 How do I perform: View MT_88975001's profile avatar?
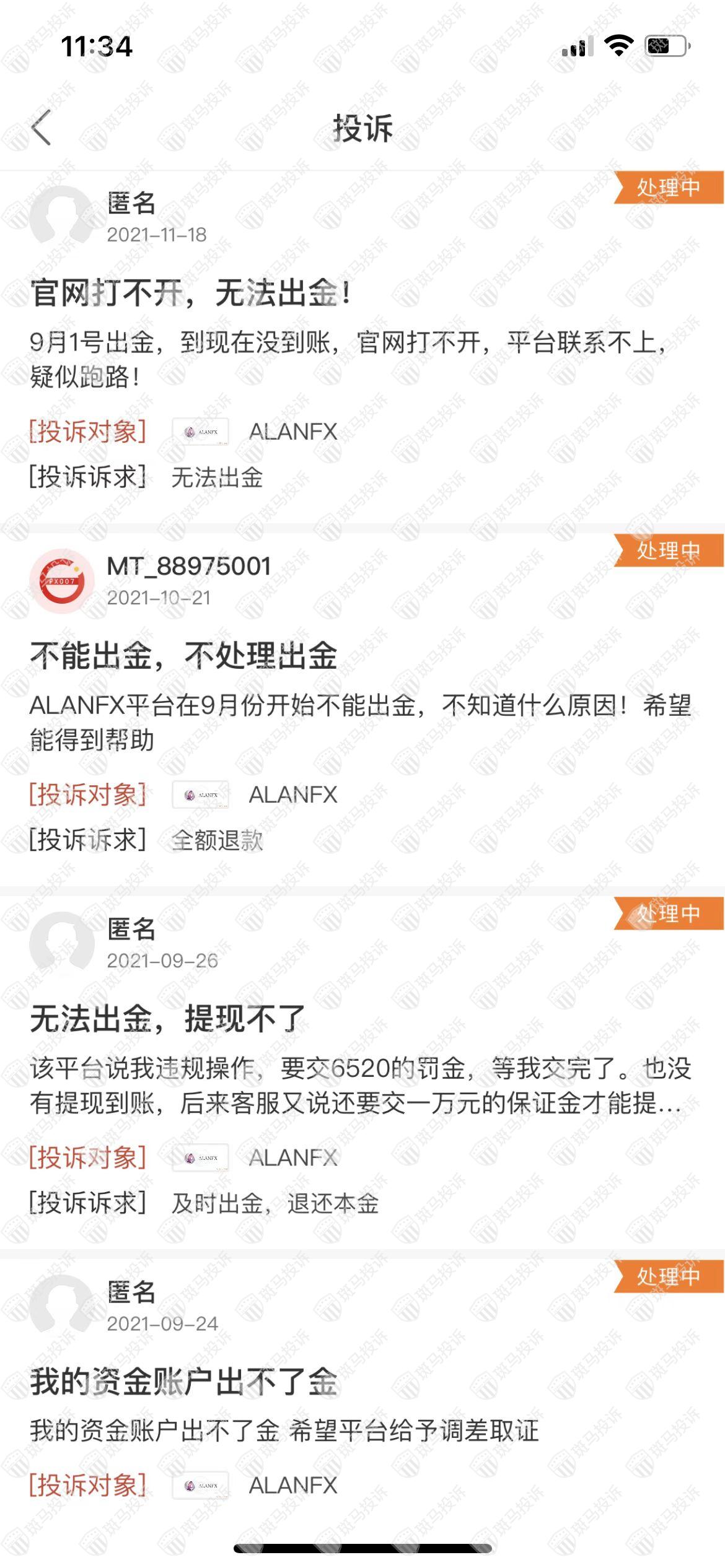[61, 580]
